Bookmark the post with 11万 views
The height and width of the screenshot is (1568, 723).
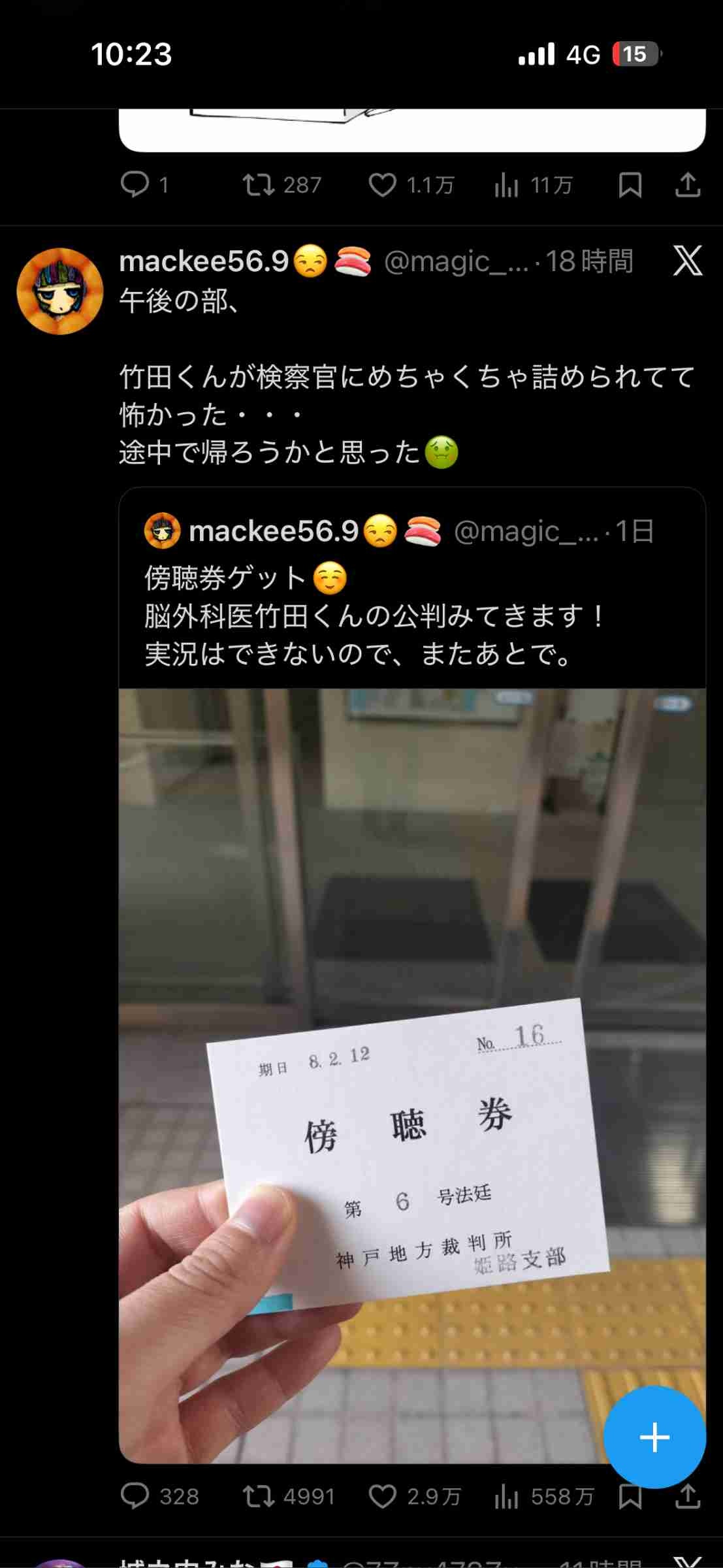click(x=630, y=185)
